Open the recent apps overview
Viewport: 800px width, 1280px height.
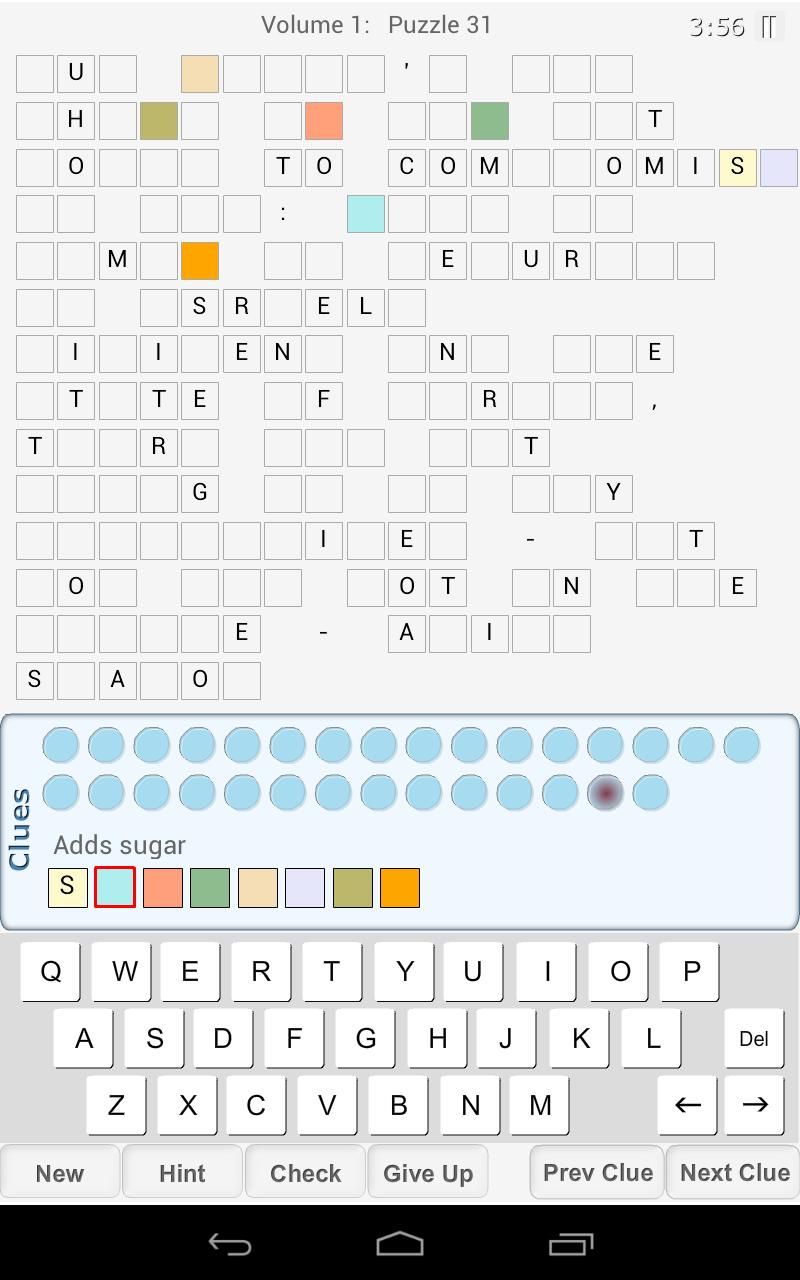[x=571, y=1244]
